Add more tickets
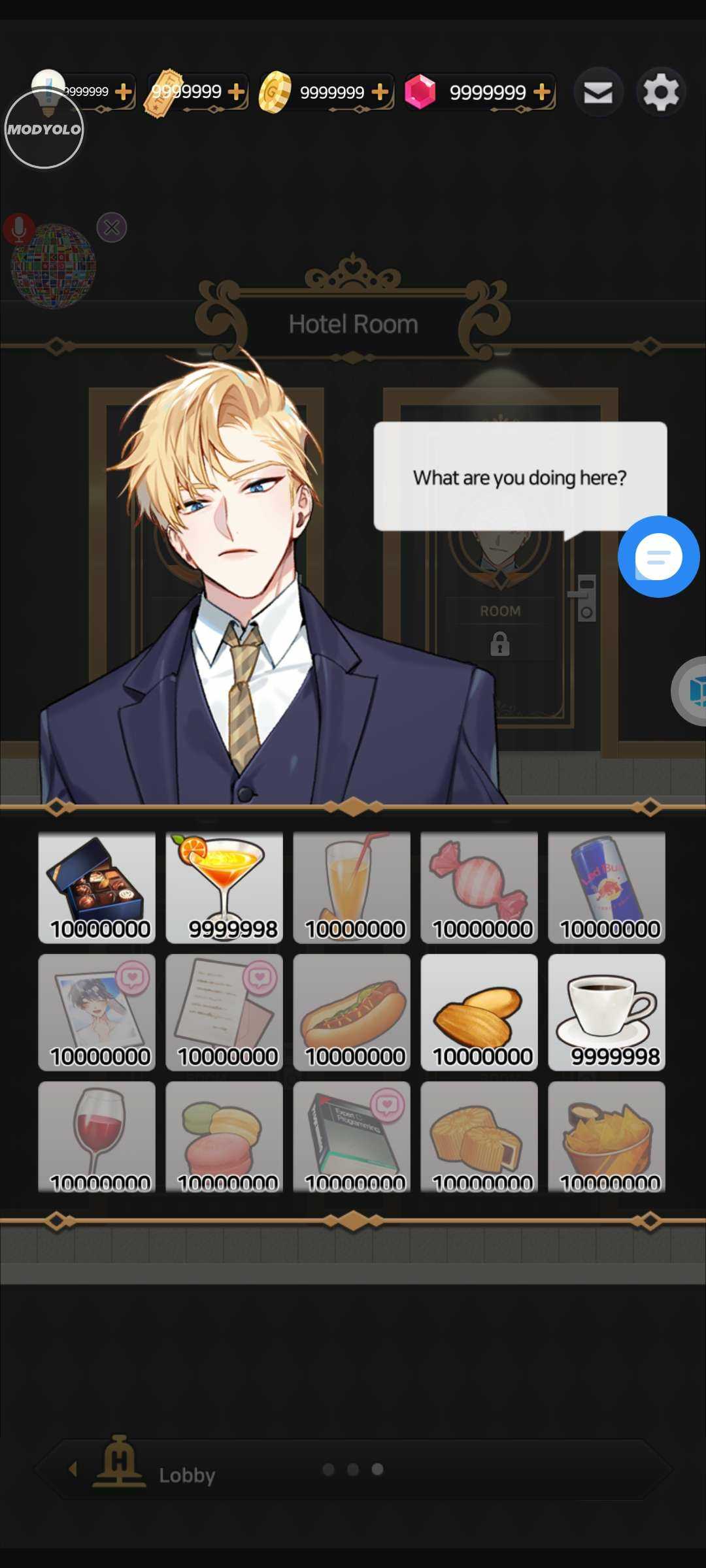Screen dimensions: 706x1568 pos(237,92)
